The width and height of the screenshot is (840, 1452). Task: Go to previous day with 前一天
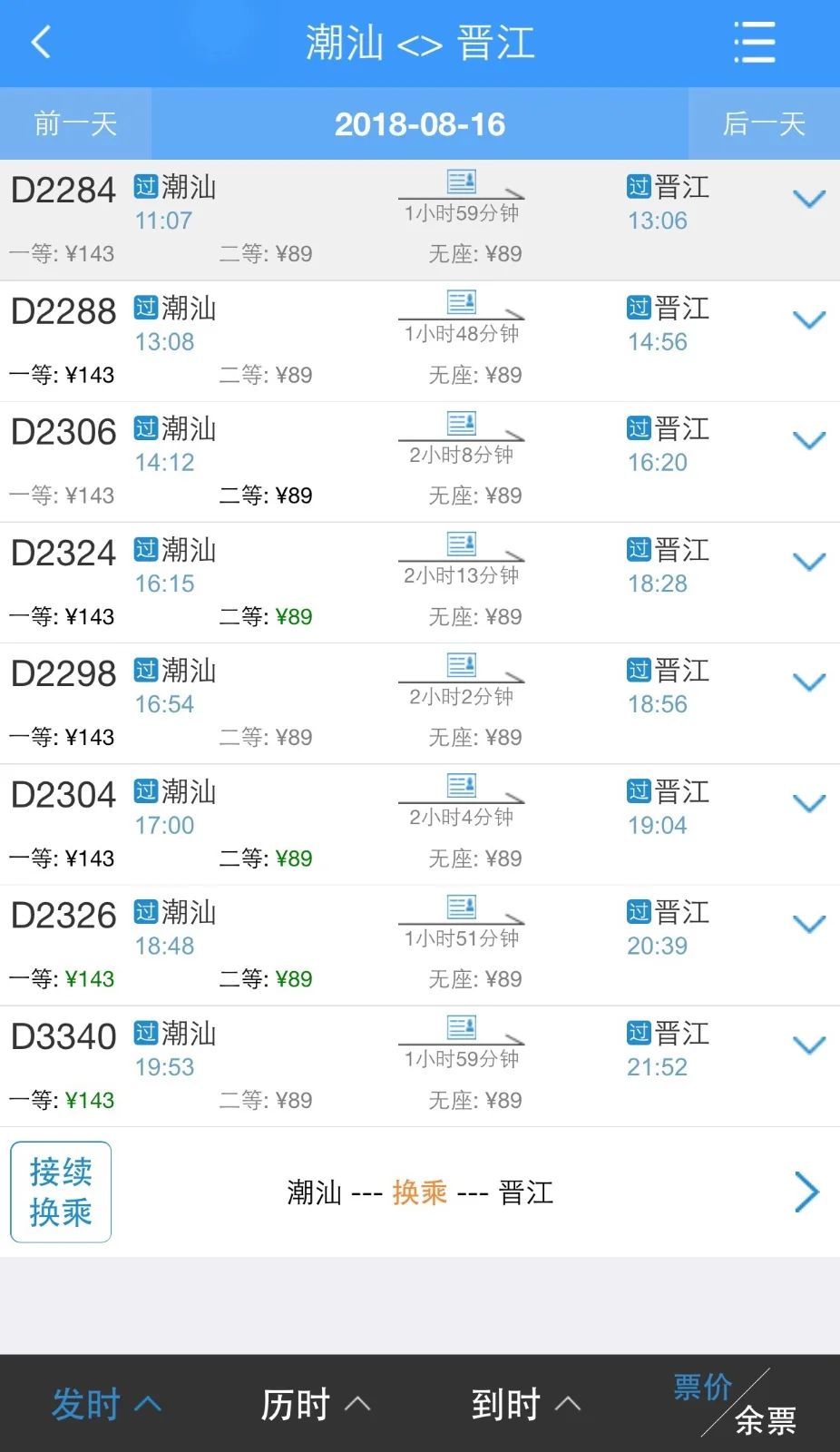[x=74, y=123]
